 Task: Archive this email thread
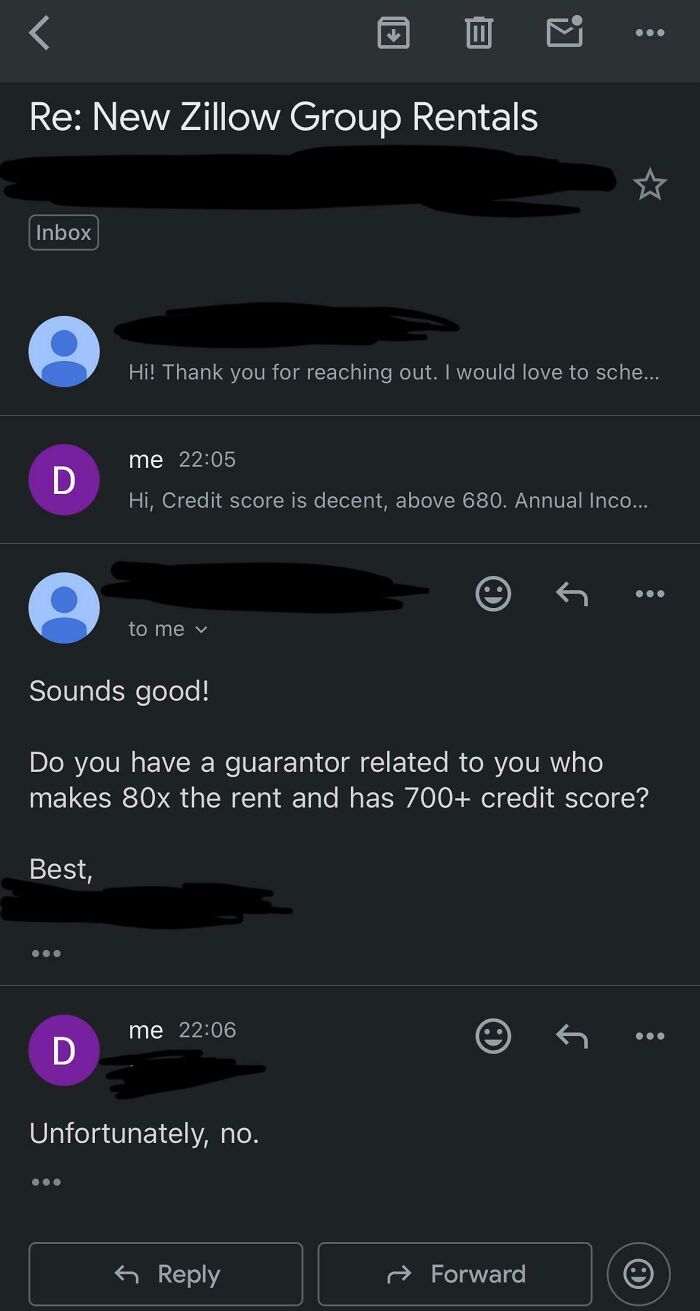393,33
